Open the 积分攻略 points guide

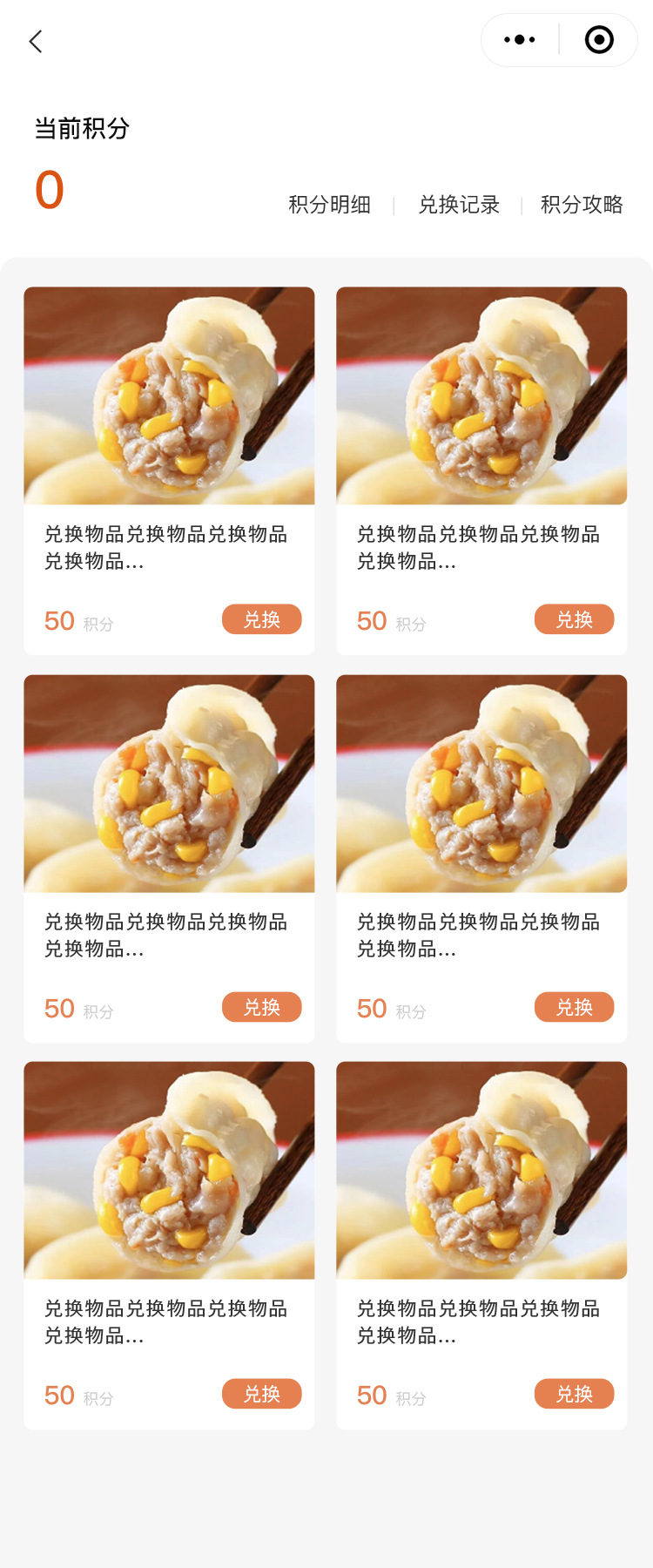click(582, 205)
